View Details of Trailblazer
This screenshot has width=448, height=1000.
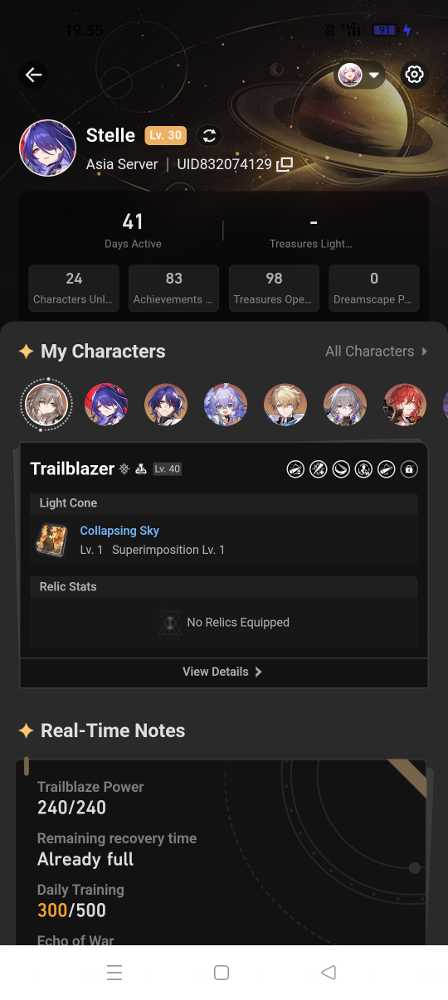point(223,672)
